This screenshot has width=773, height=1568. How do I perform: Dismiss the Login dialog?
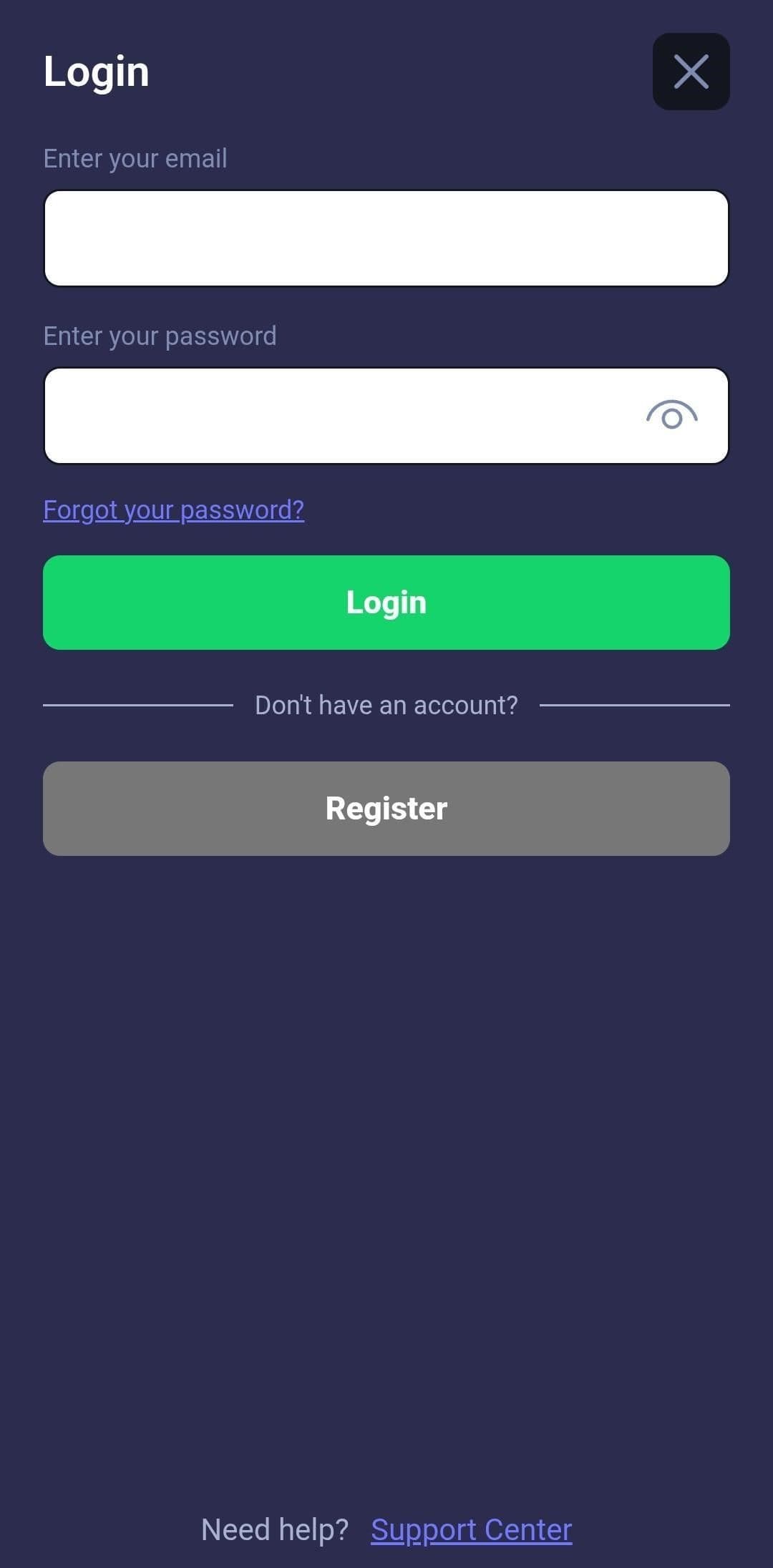690,71
